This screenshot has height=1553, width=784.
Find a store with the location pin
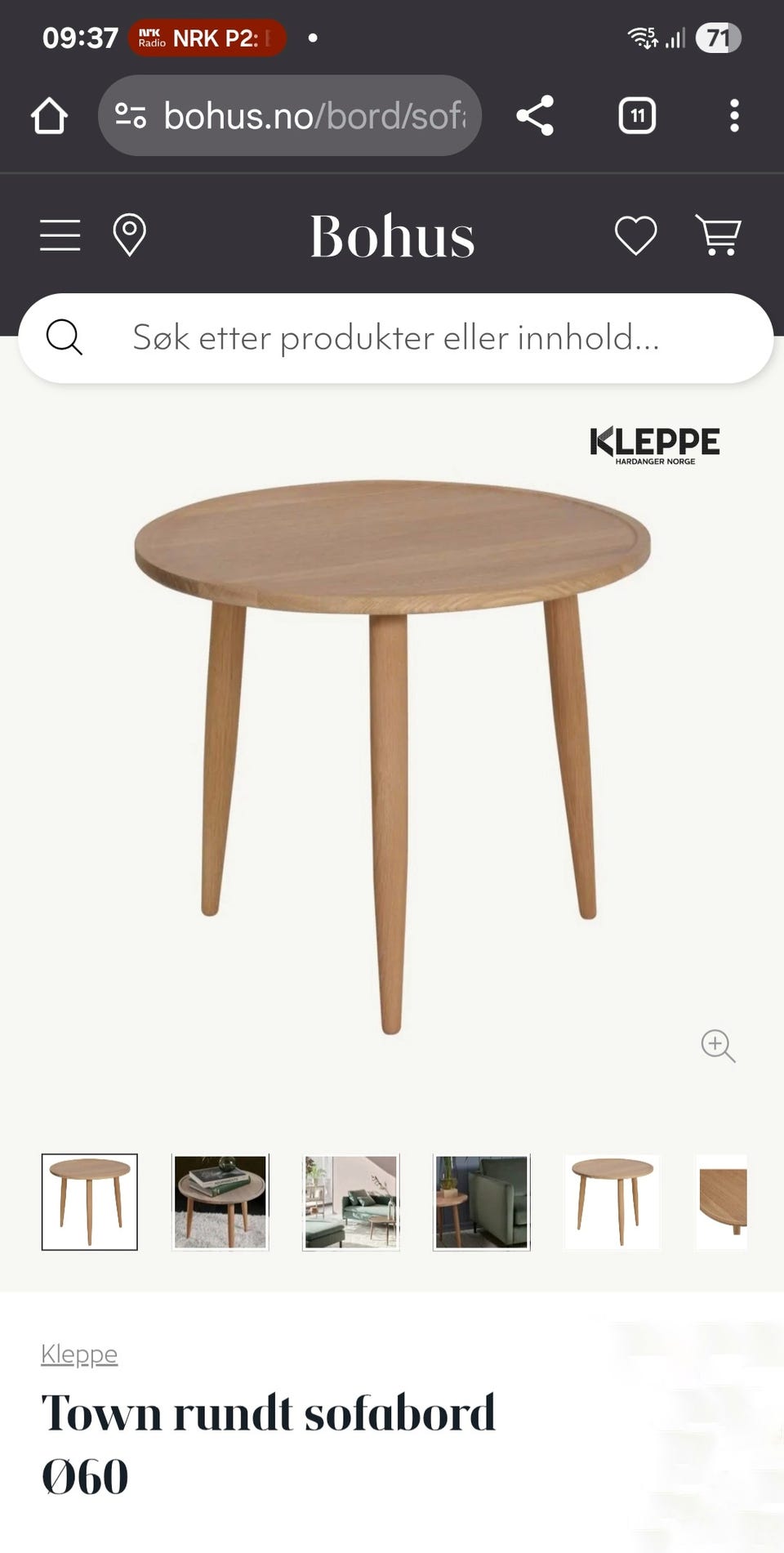(x=129, y=235)
